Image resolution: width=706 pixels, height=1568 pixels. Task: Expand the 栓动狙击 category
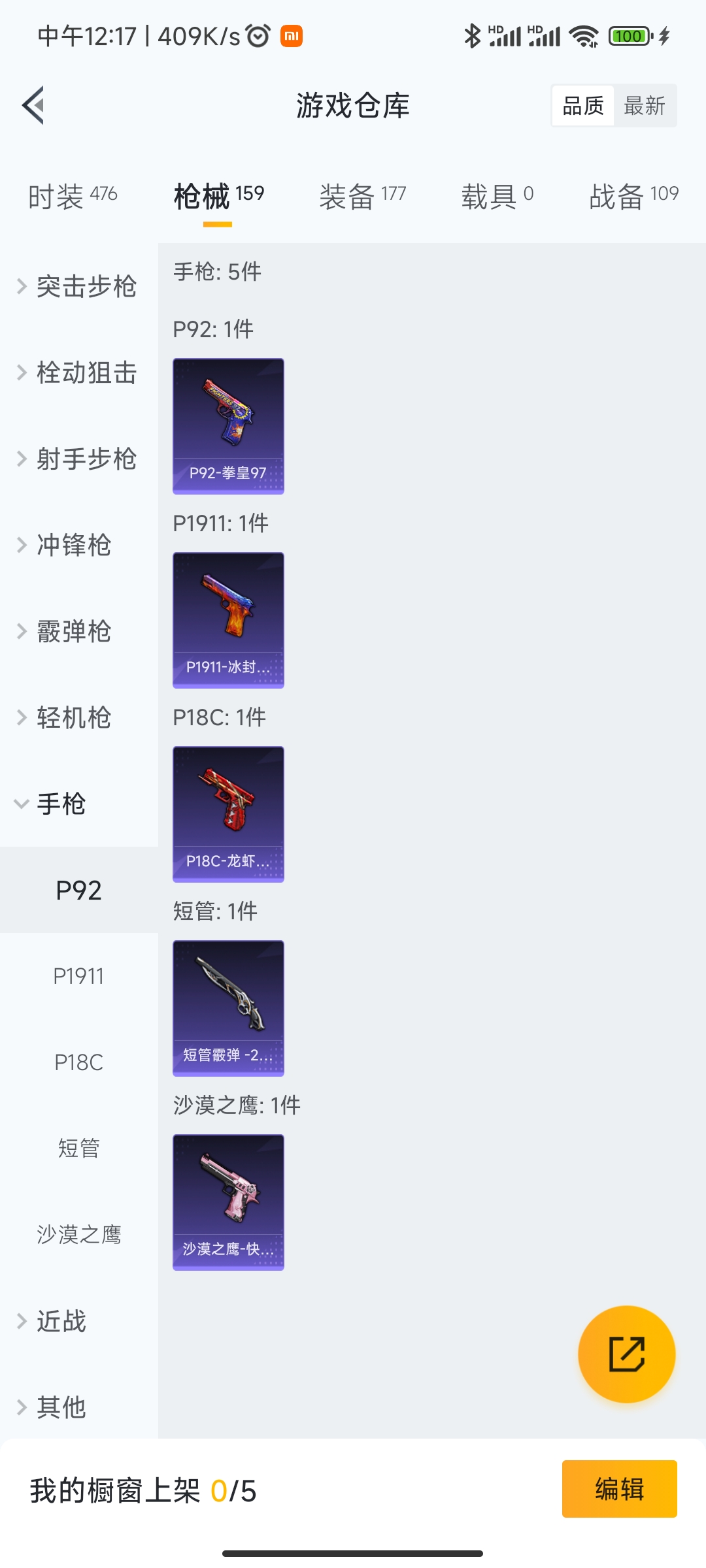pyautogui.click(x=78, y=372)
